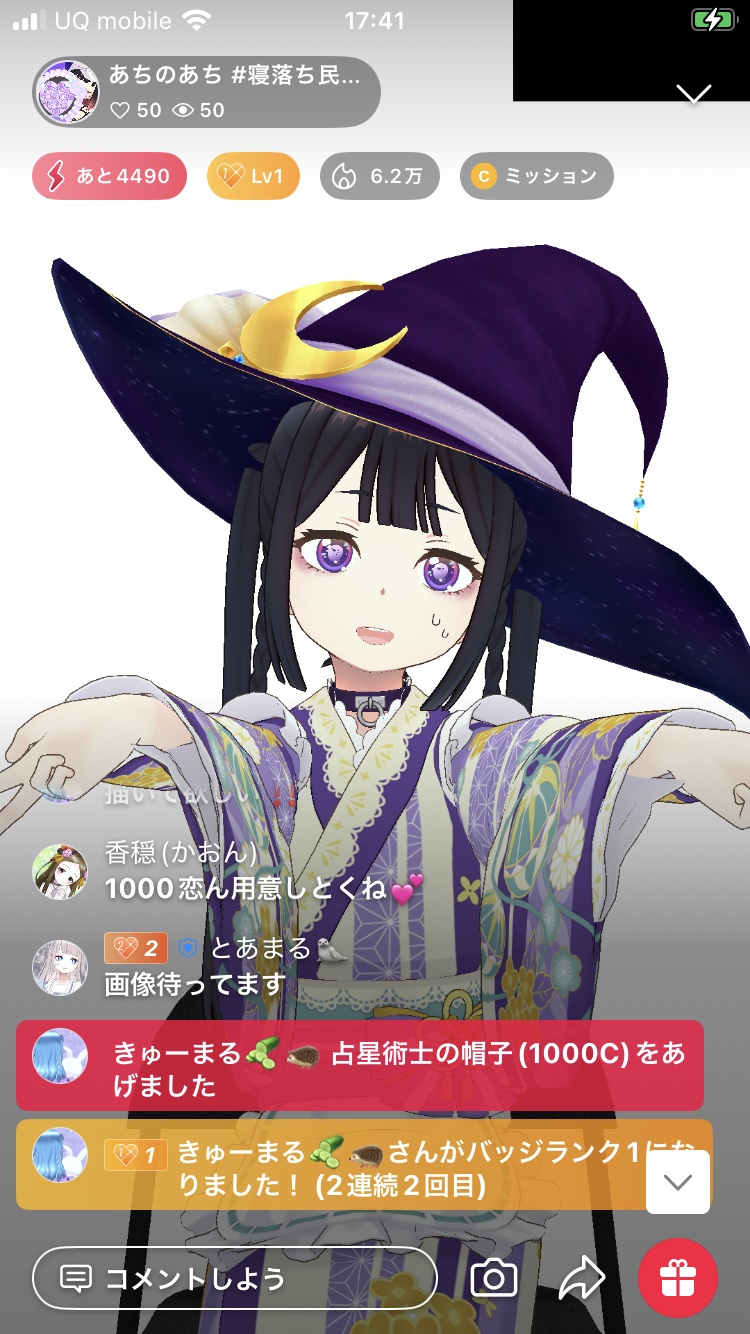
Task: Jump to latest comments with down chevron
Action: coord(678,1182)
